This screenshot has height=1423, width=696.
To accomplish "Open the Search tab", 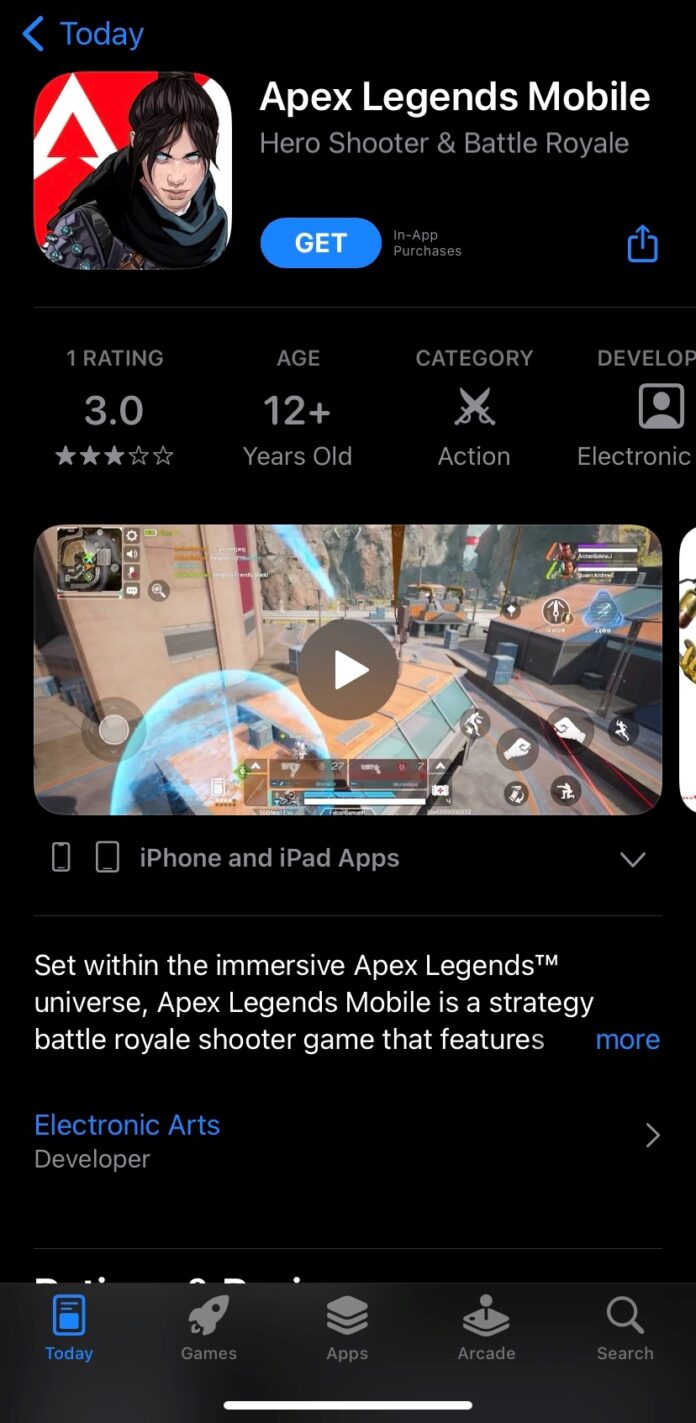I will click(x=625, y=1328).
